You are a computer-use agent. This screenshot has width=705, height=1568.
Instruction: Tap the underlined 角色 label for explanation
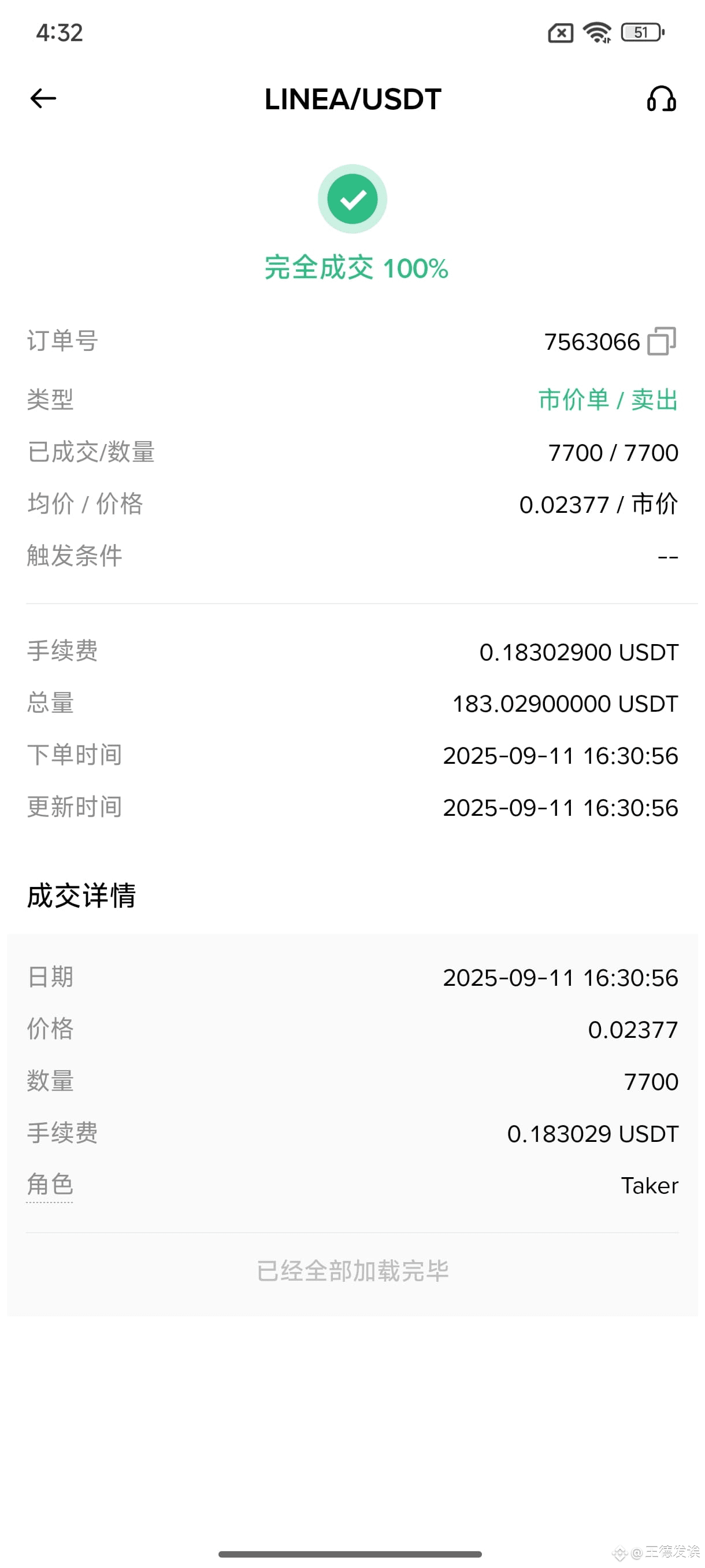50,1185
